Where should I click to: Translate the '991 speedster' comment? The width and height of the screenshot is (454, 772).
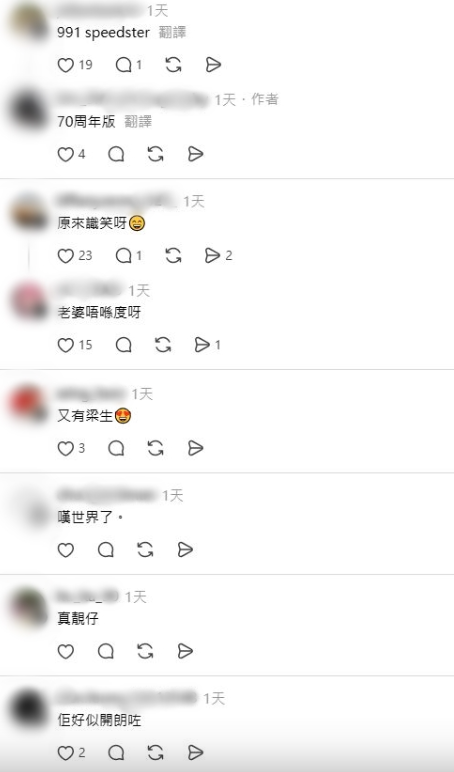point(172,32)
